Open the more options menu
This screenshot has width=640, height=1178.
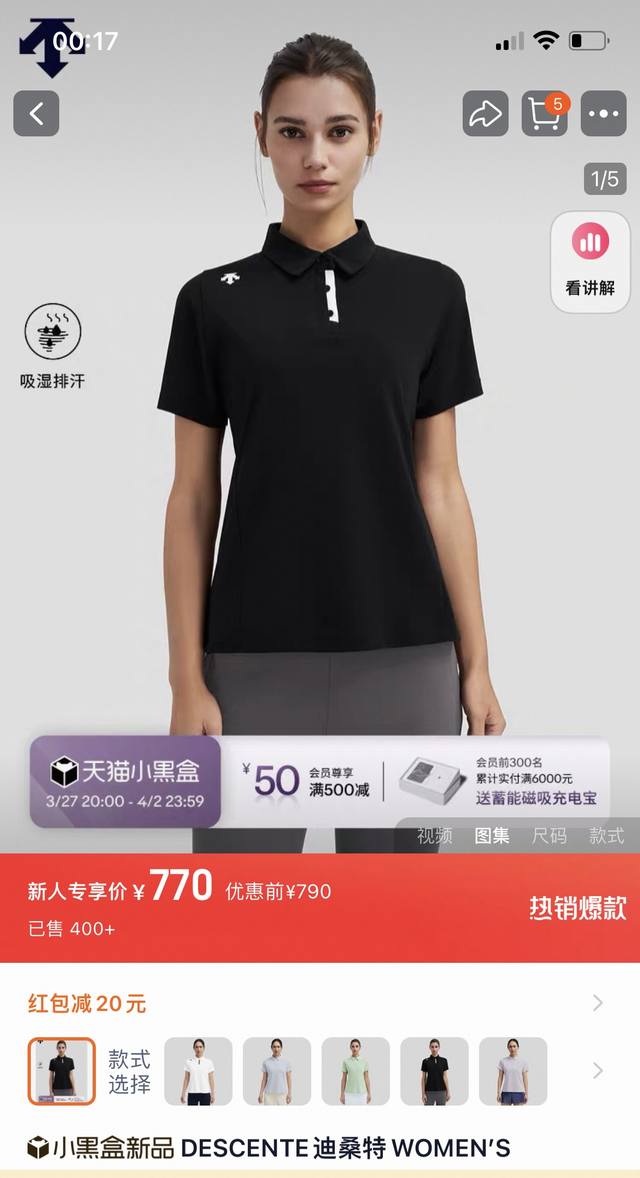coord(604,114)
